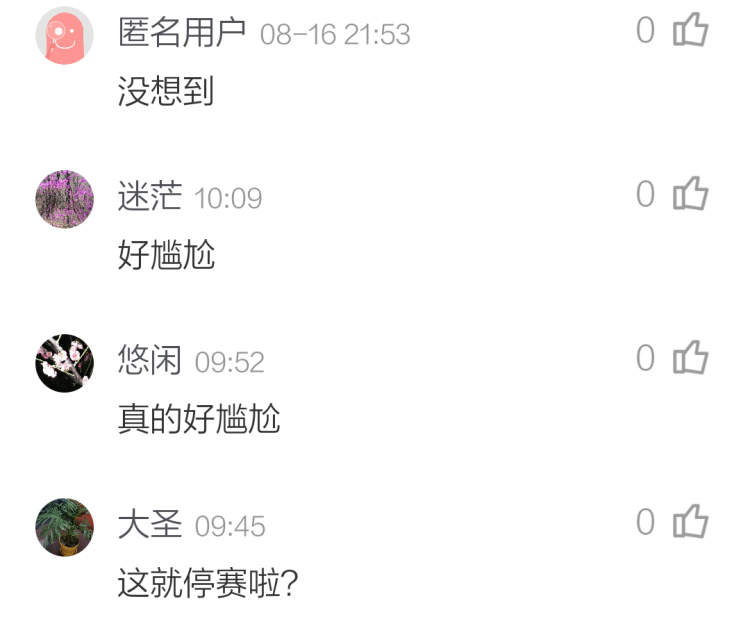Screen dimensions: 750x617
Task: Like the anonymous user's comment 没想到
Action: point(690,31)
